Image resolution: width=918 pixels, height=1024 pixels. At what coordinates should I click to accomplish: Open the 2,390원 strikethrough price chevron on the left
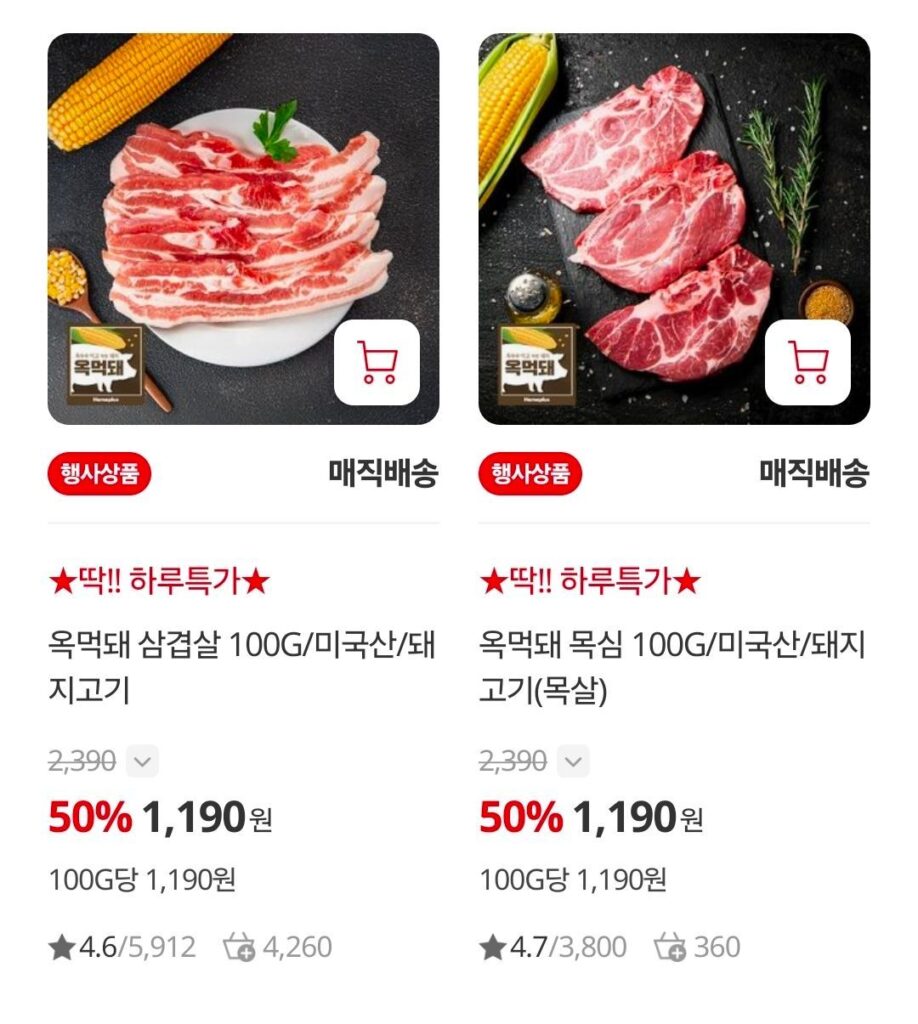click(x=141, y=761)
